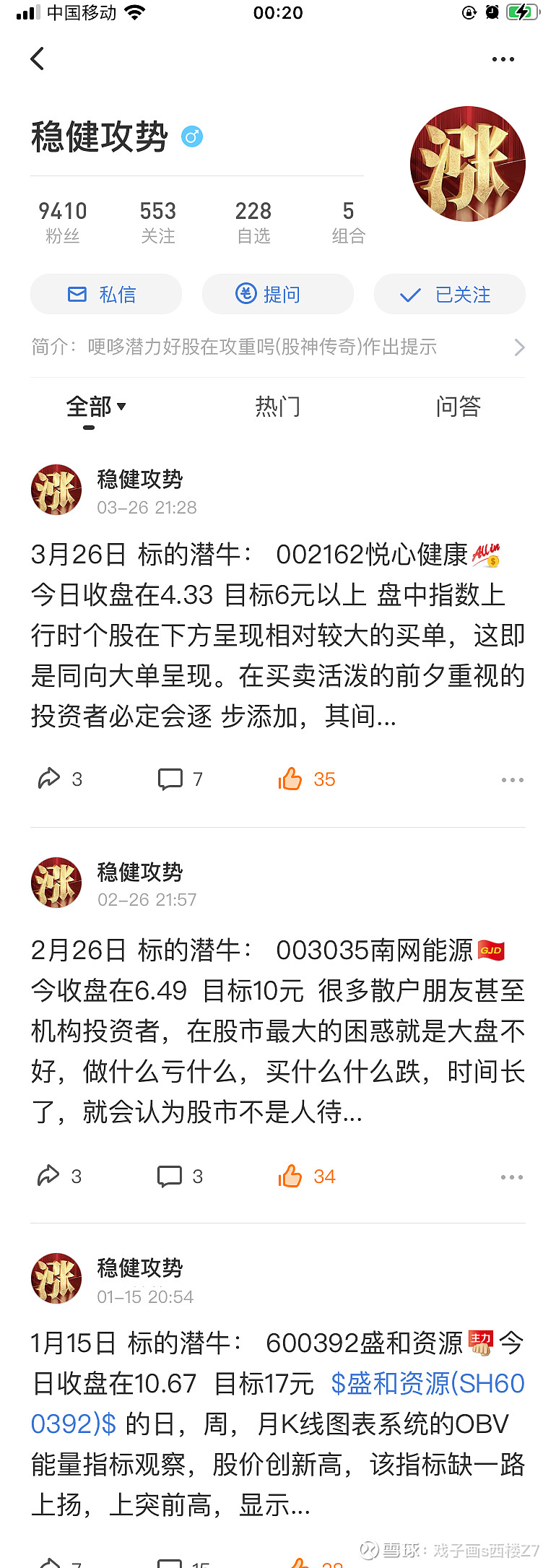Tap the like count 35 on the first post
The height and width of the screenshot is (1568, 556).
(324, 779)
